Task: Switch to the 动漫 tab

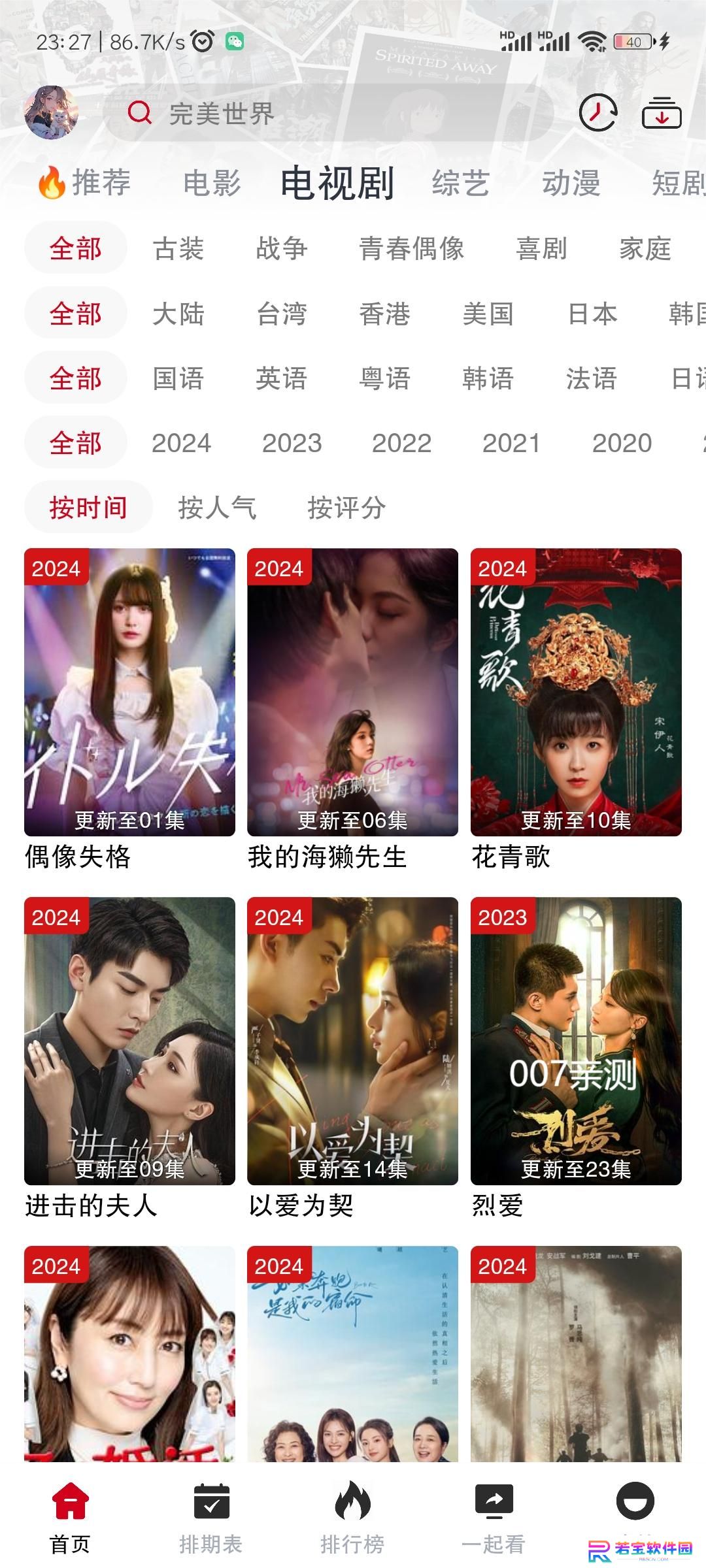Action: click(571, 182)
